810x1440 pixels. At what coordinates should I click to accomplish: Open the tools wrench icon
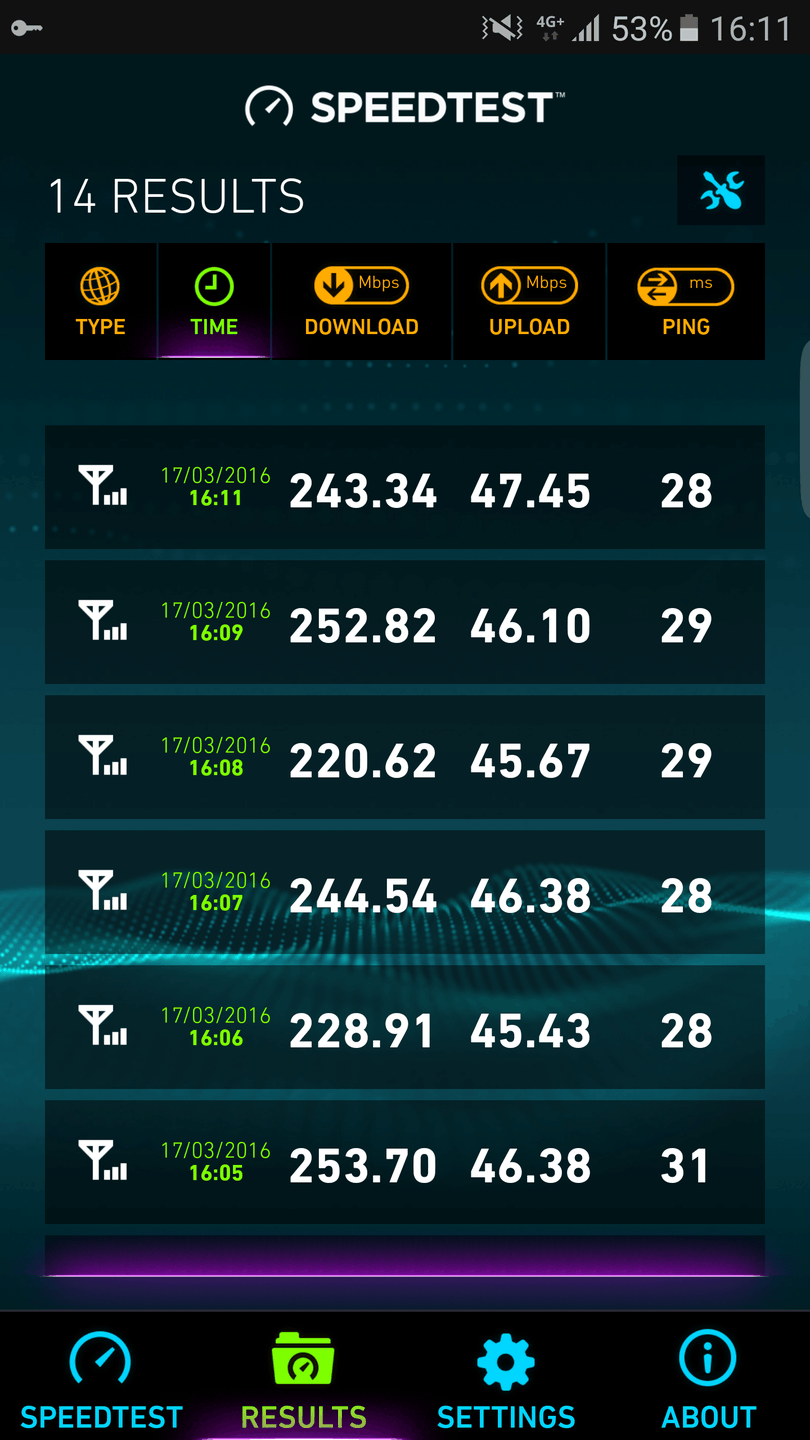click(720, 190)
